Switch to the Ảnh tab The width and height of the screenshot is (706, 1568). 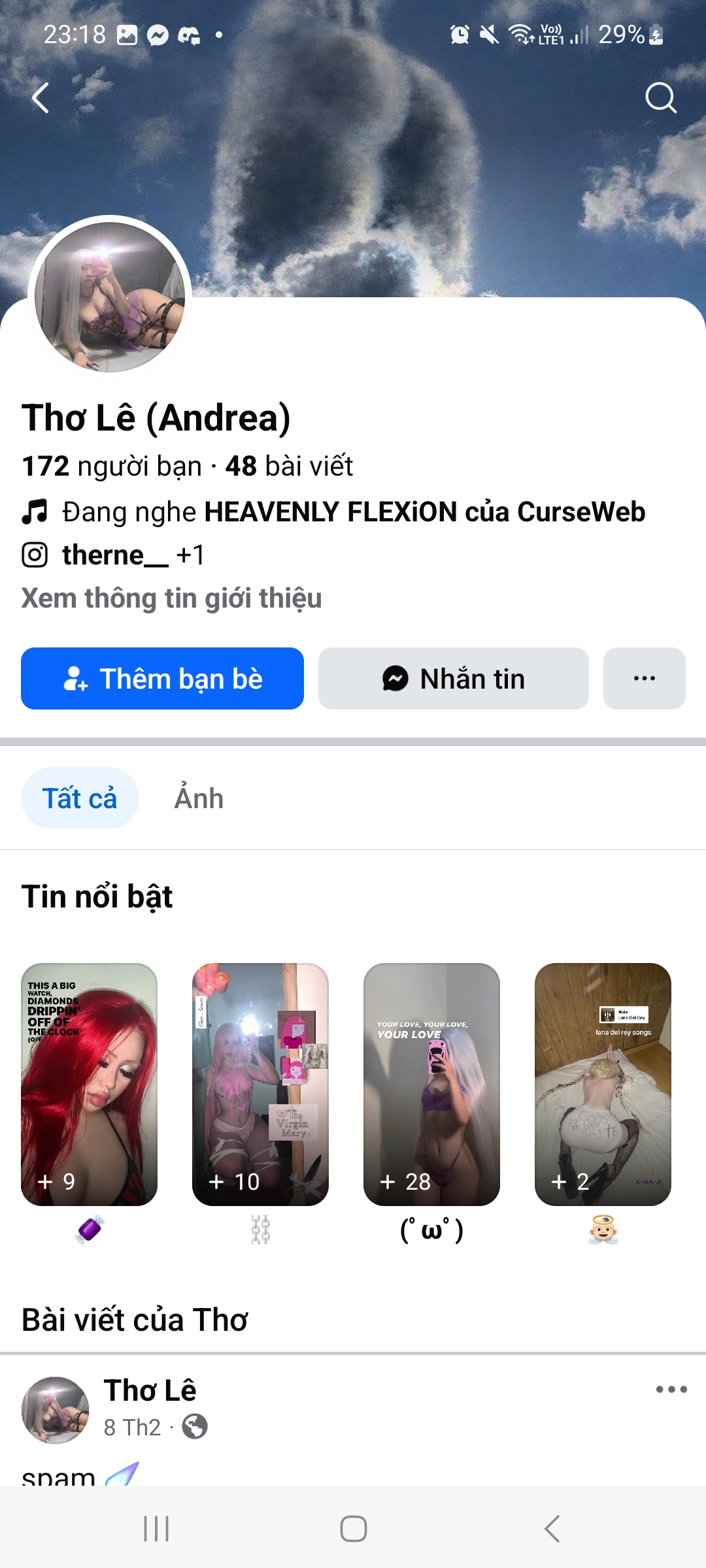tap(199, 798)
